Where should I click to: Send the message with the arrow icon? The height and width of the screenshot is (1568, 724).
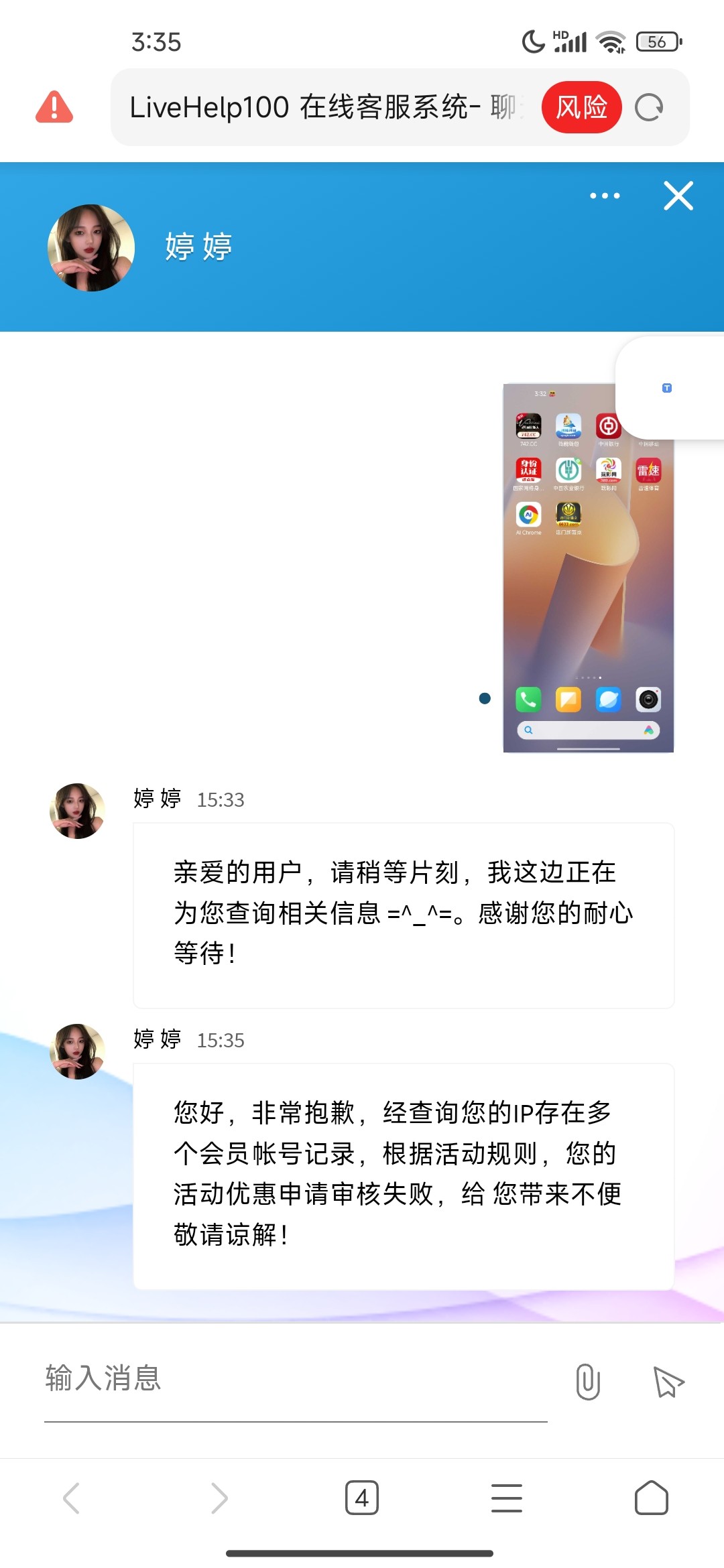[668, 1382]
